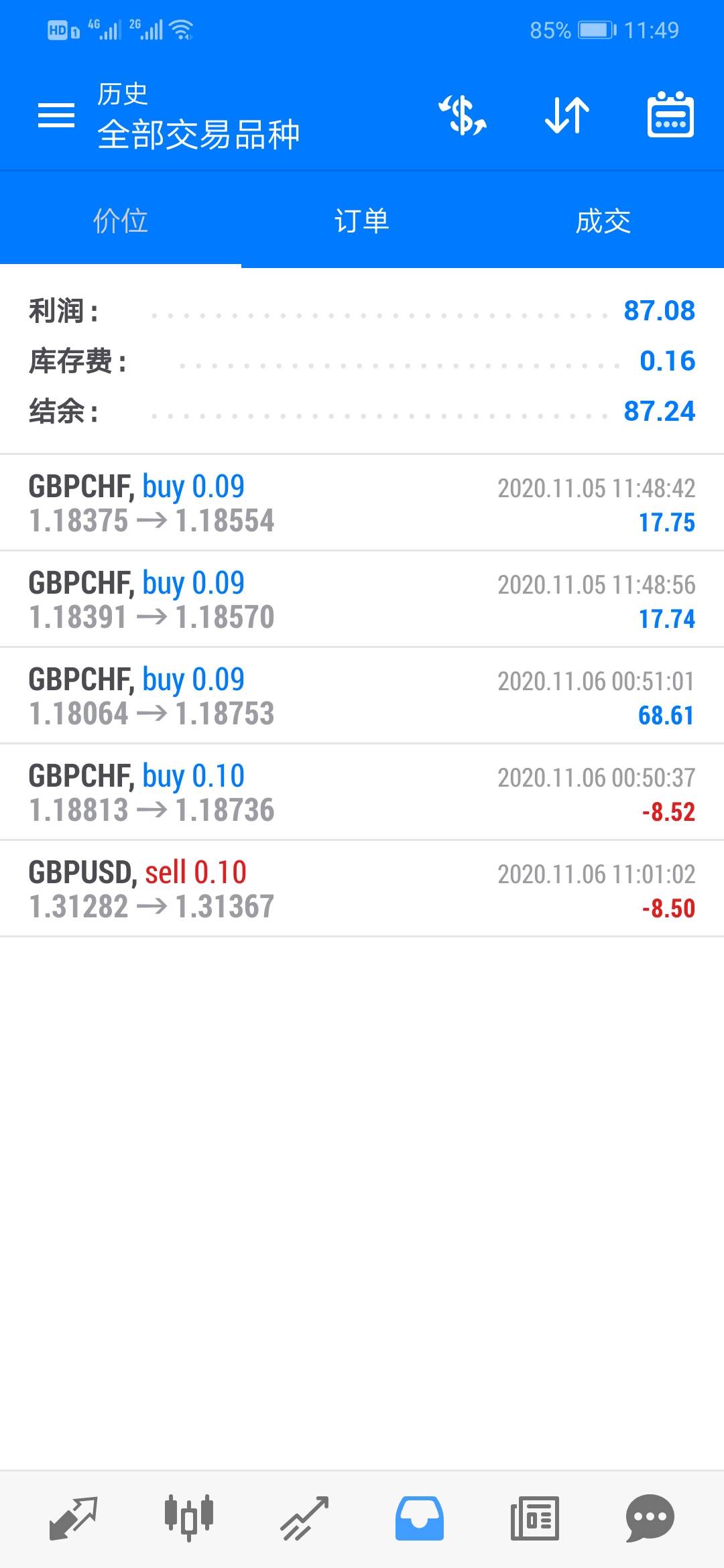Open the chat messages tab
This screenshot has height=1568, width=724.
[x=650, y=1517]
